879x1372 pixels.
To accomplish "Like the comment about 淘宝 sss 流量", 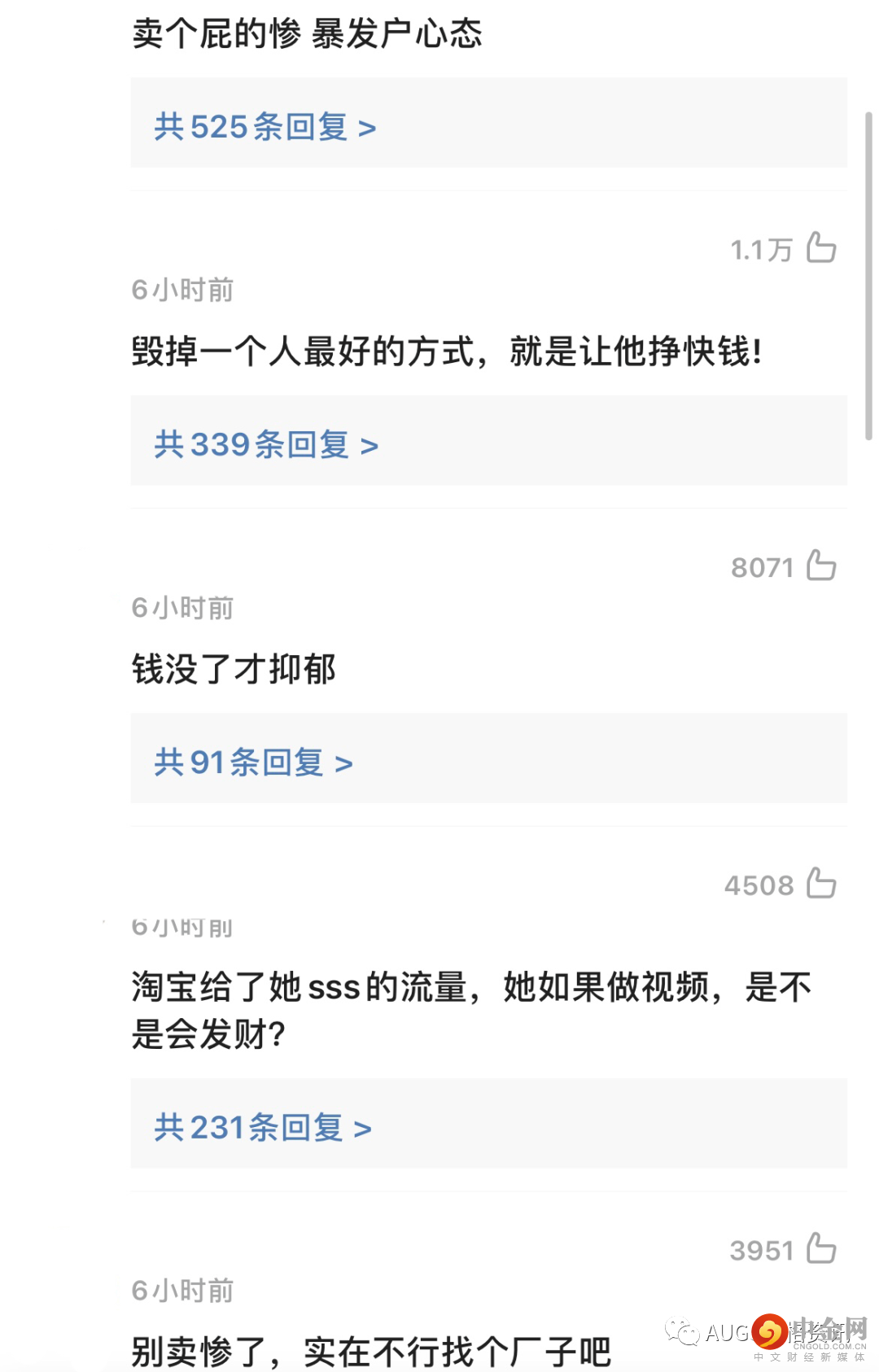I will click(x=820, y=884).
